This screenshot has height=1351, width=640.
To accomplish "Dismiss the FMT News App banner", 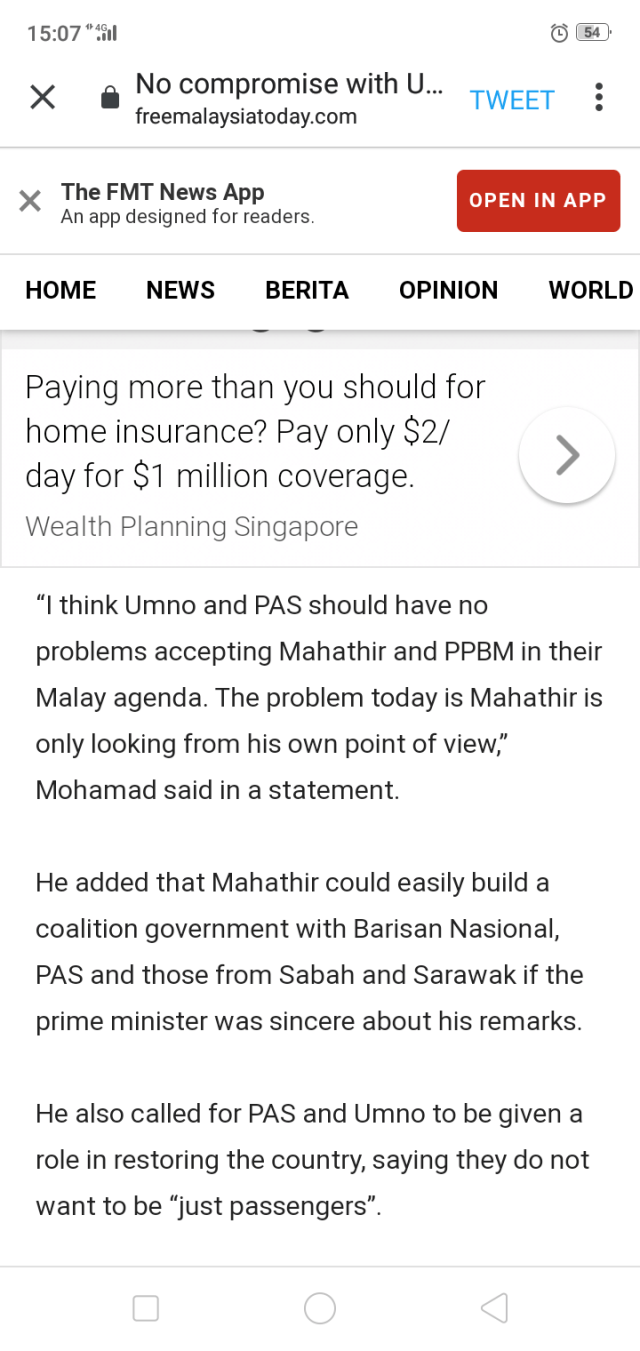I will (30, 201).
